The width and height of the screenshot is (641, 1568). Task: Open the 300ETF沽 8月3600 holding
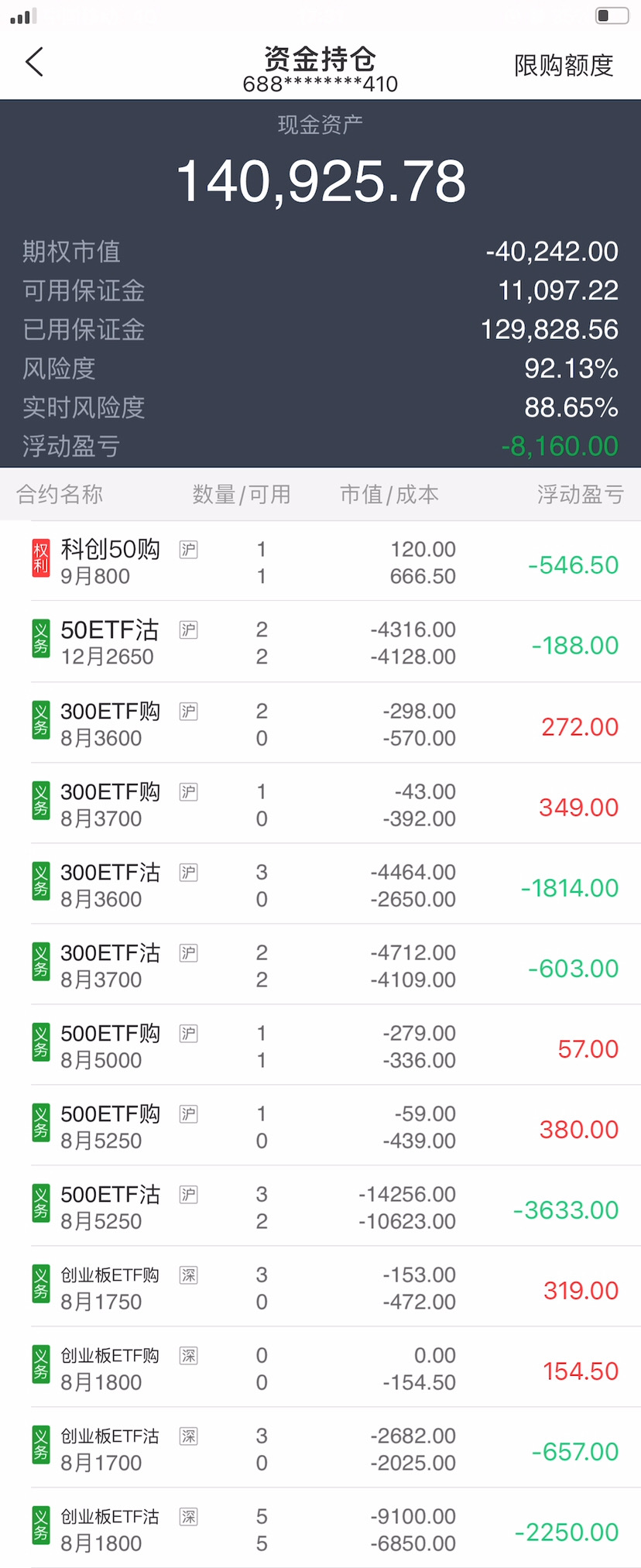(320, 885)
